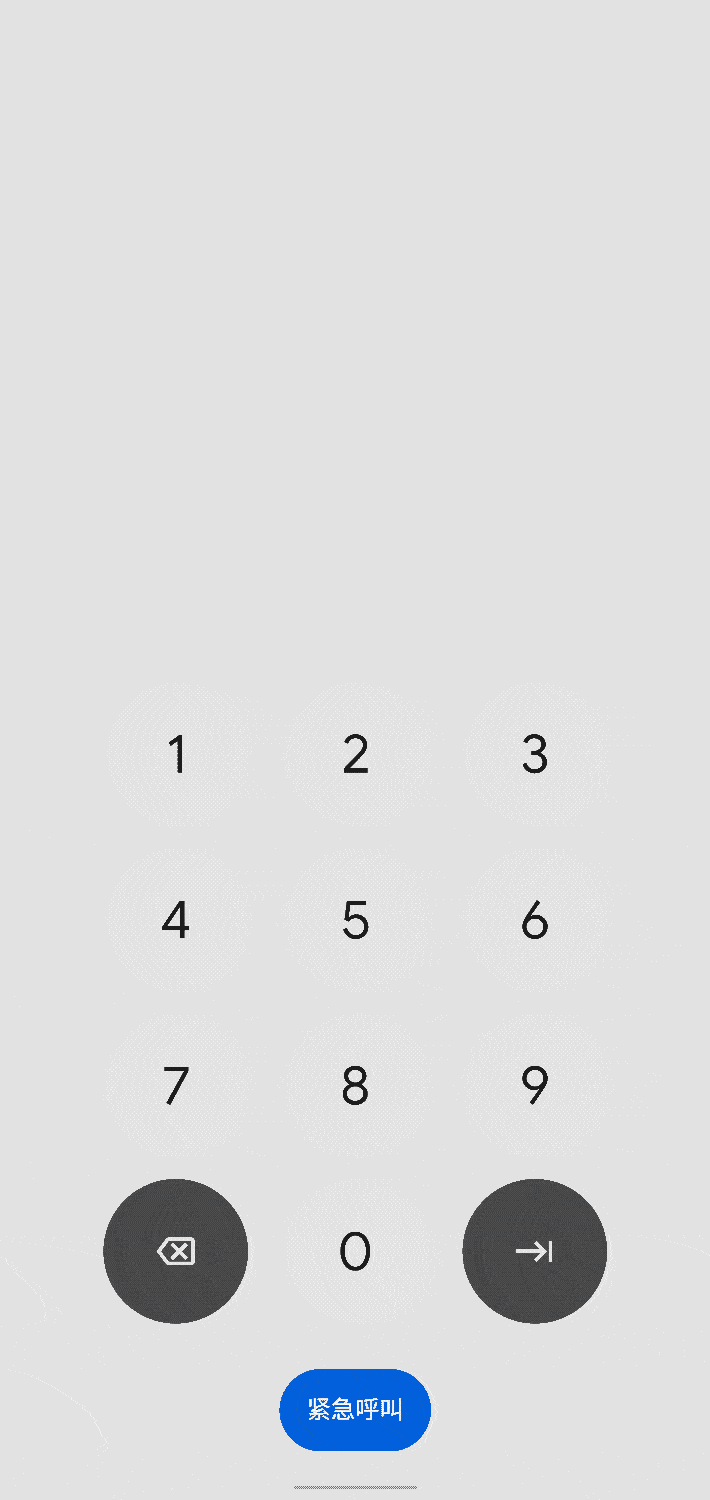Enter digit 9 on the PIN pad
710x1500 pixels.
point(534,1085)
